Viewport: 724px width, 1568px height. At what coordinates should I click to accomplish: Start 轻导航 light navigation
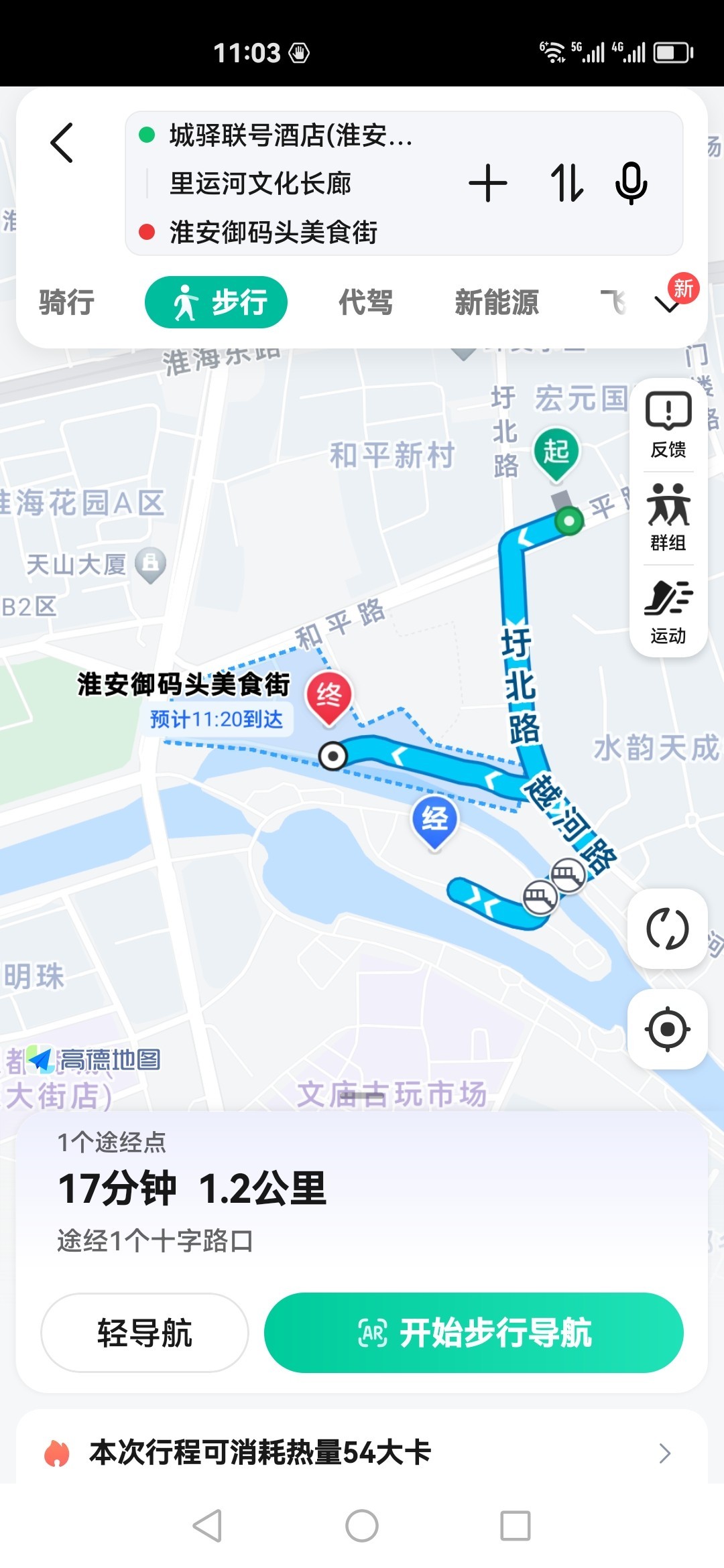[x=145, y=1333]
